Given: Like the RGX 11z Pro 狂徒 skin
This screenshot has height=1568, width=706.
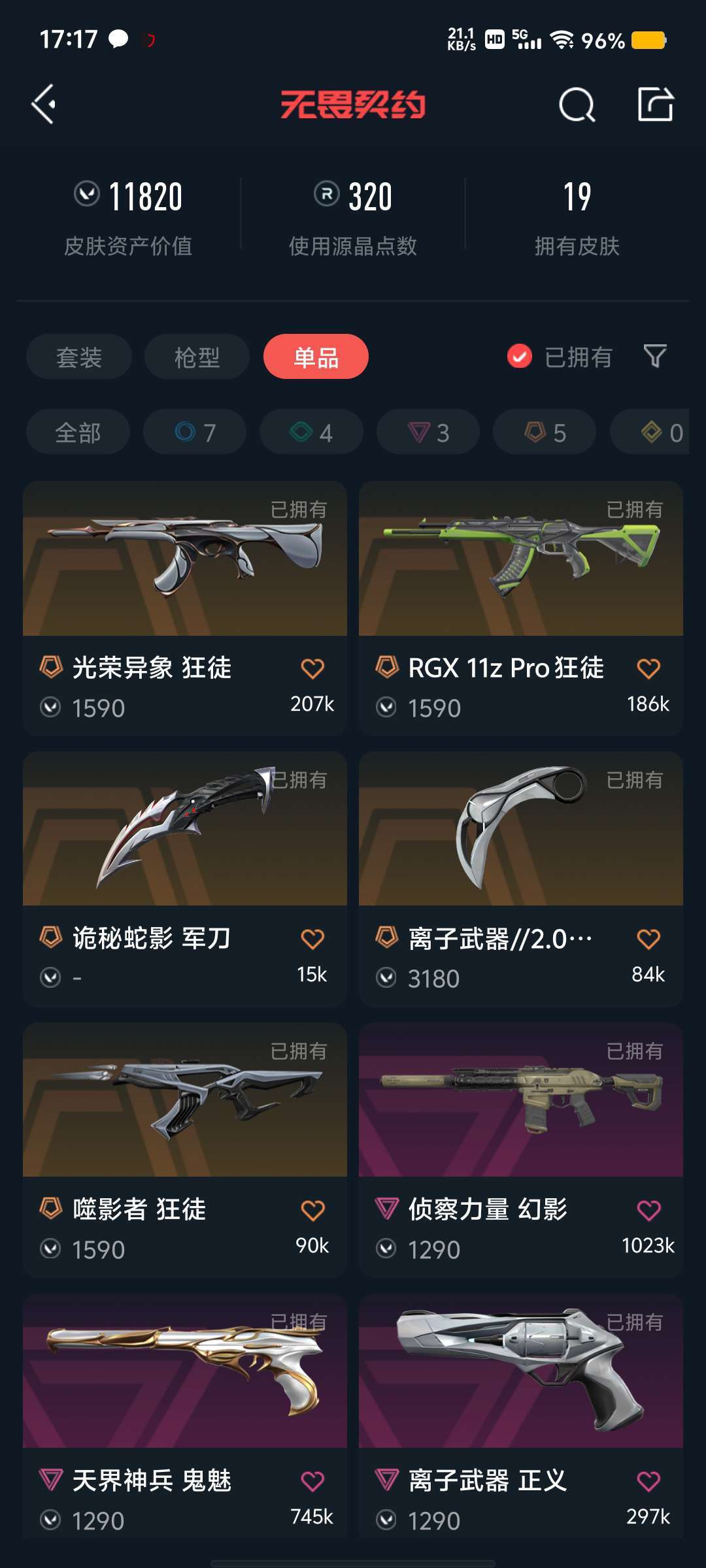Looking at the screenshot, I should pos(648,668).
